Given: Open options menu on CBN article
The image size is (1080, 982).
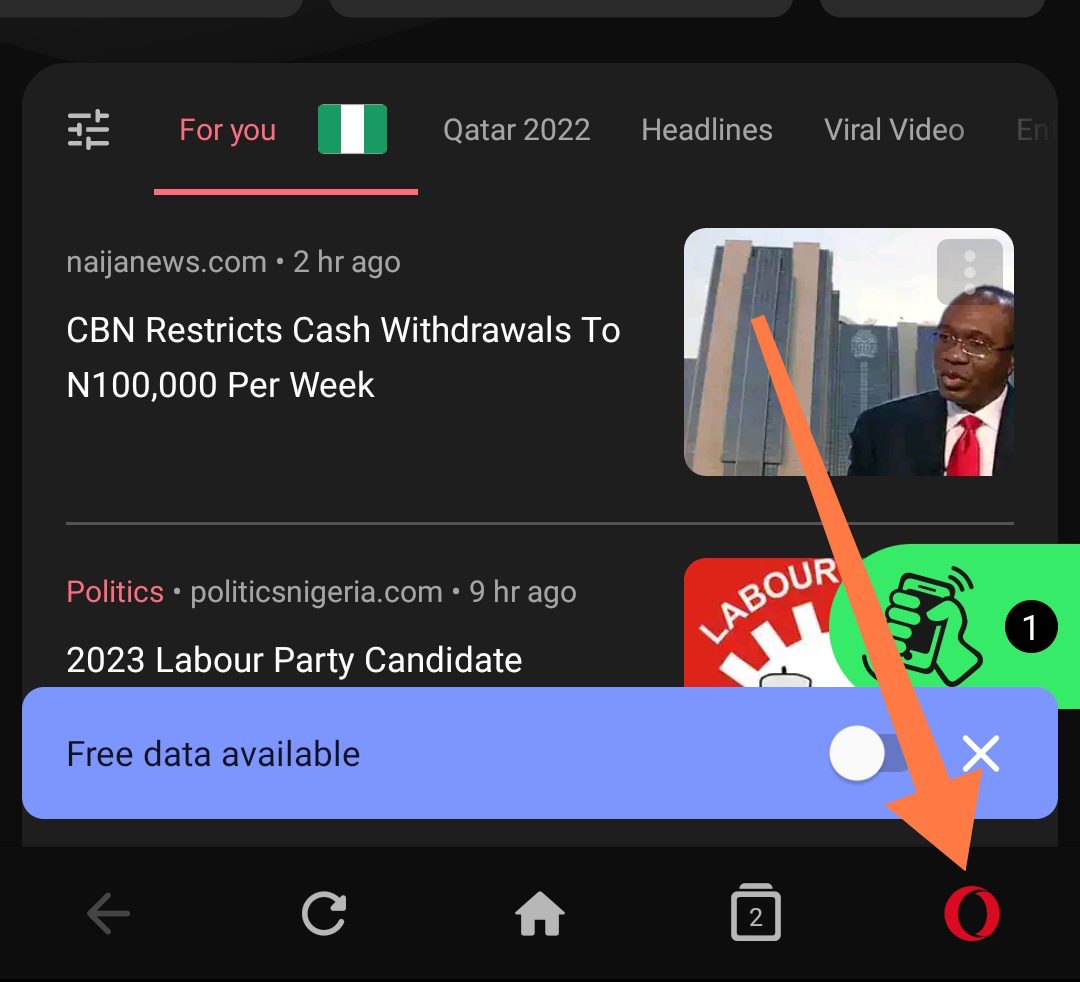Looking at the screenshot, I should 969,271.
